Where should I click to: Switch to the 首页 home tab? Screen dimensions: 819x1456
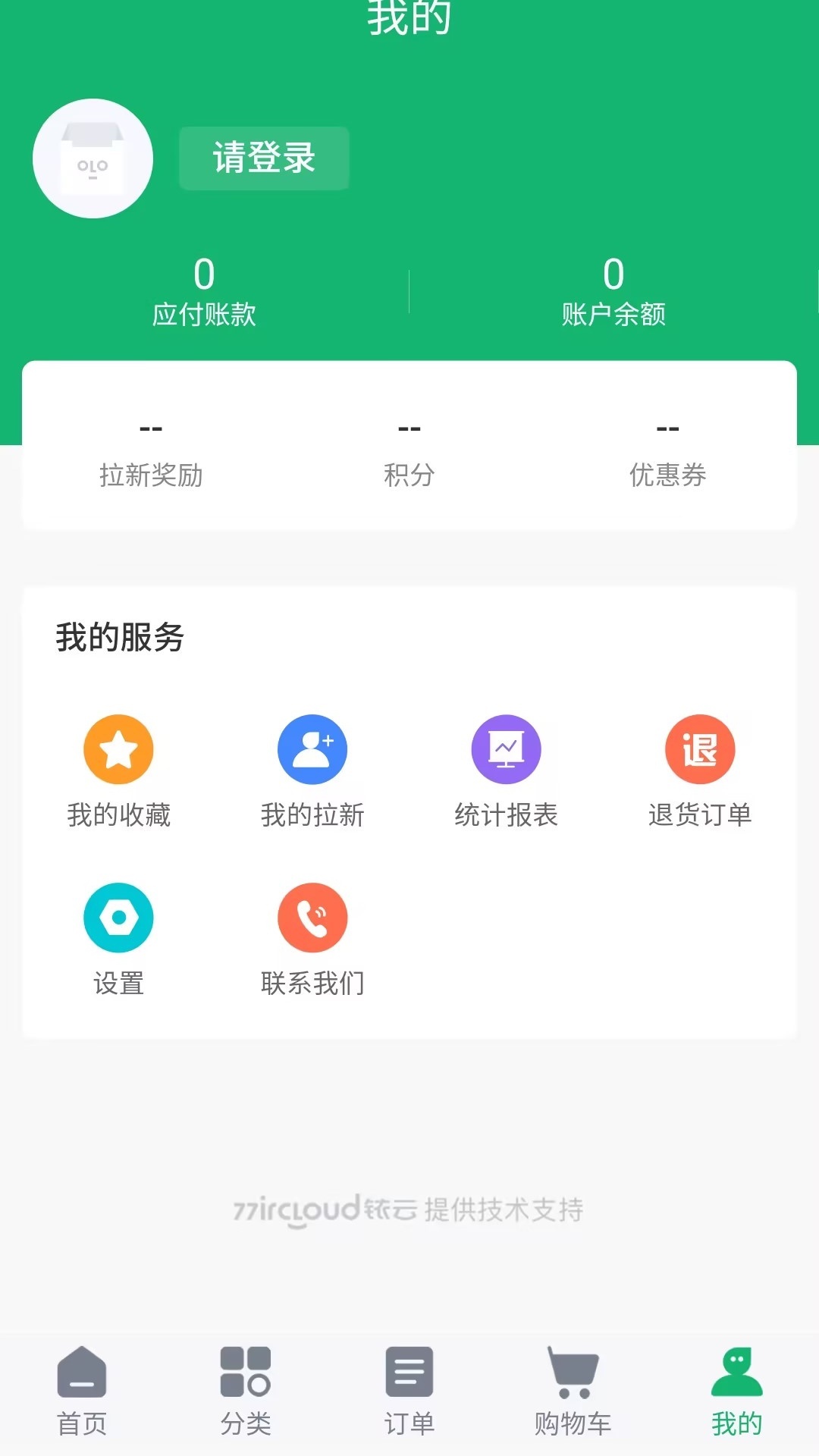coord(82,1391)
